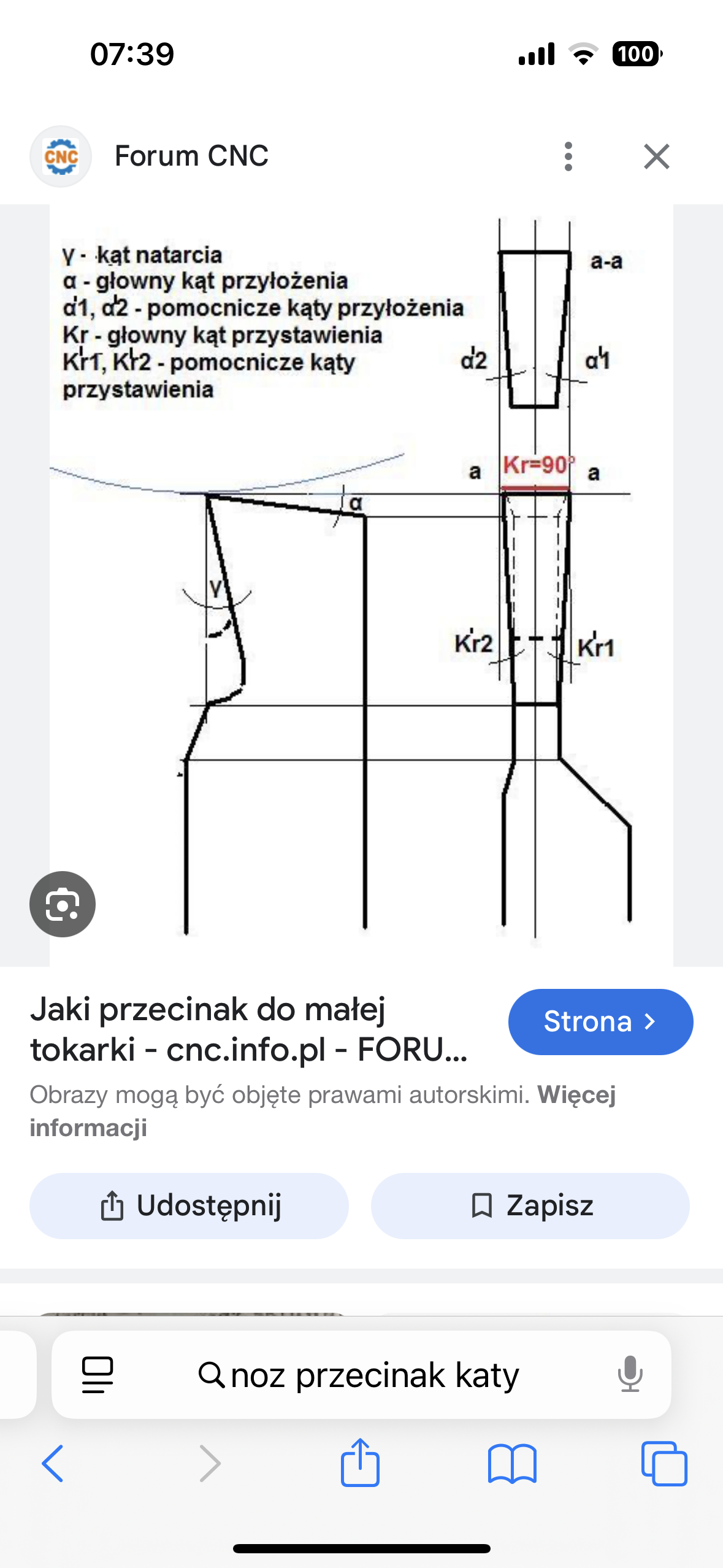Open Safari's share sheet

pos(360,1462)
